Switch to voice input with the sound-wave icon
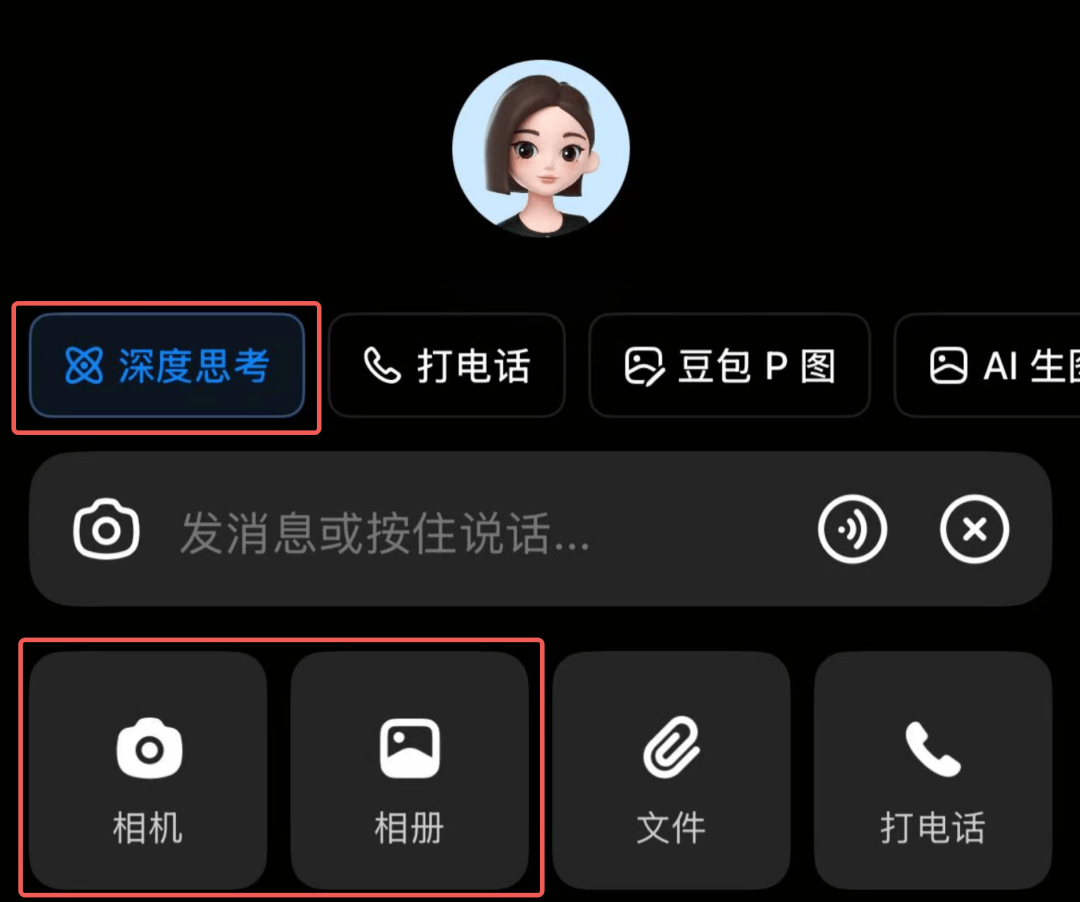 click(853, 529)
